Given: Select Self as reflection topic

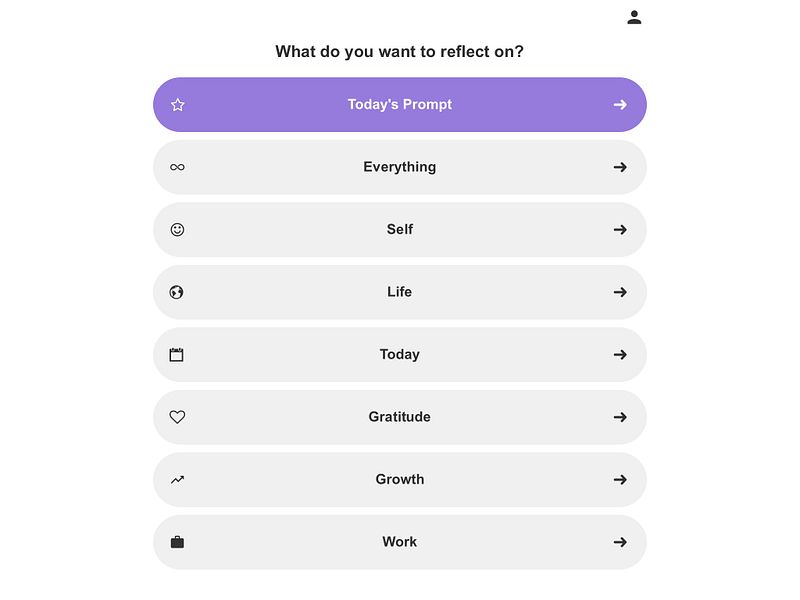Looking at the screenshot, I should coord(399,230).
